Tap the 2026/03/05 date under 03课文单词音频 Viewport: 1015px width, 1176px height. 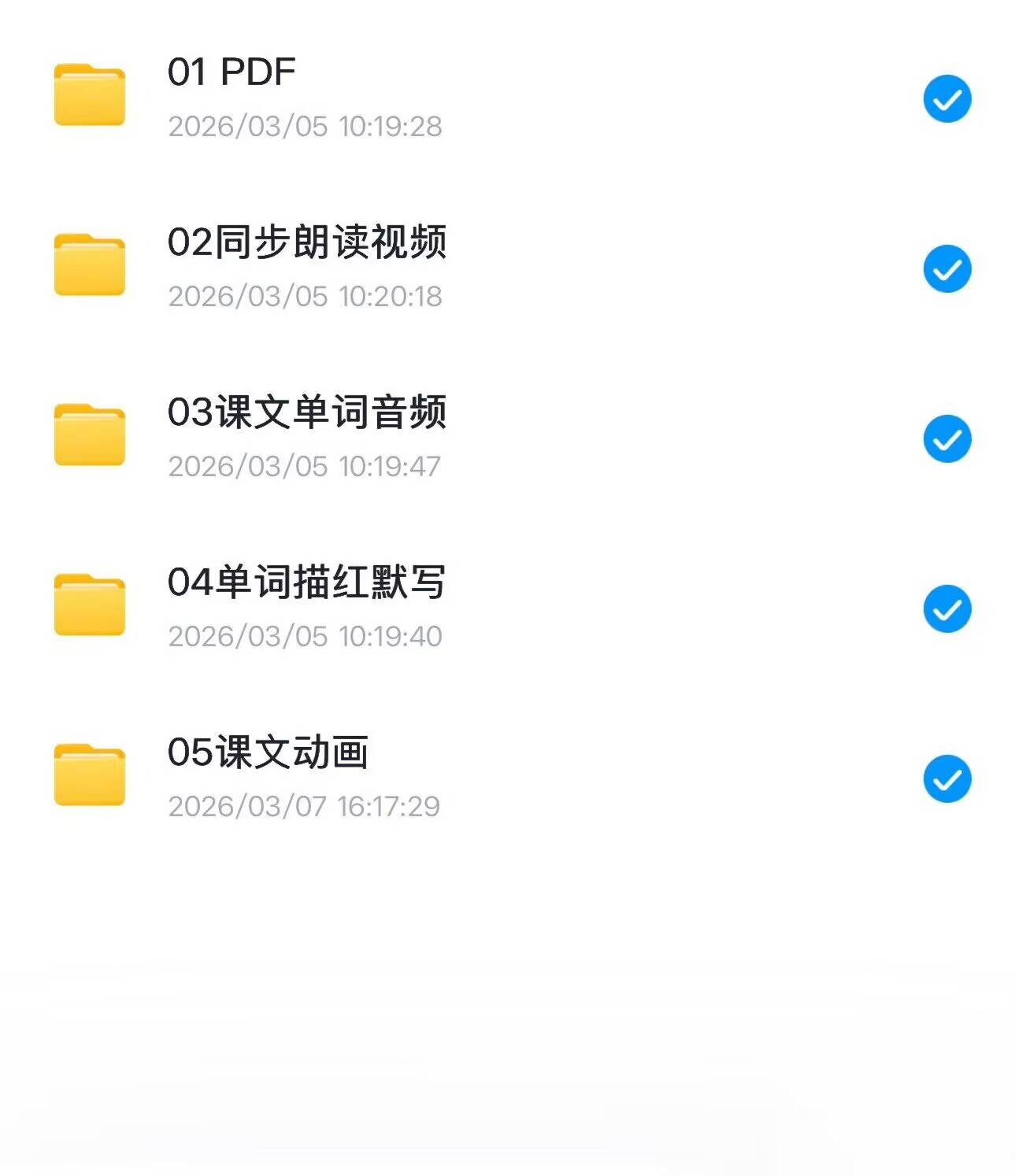pos(306,466)
